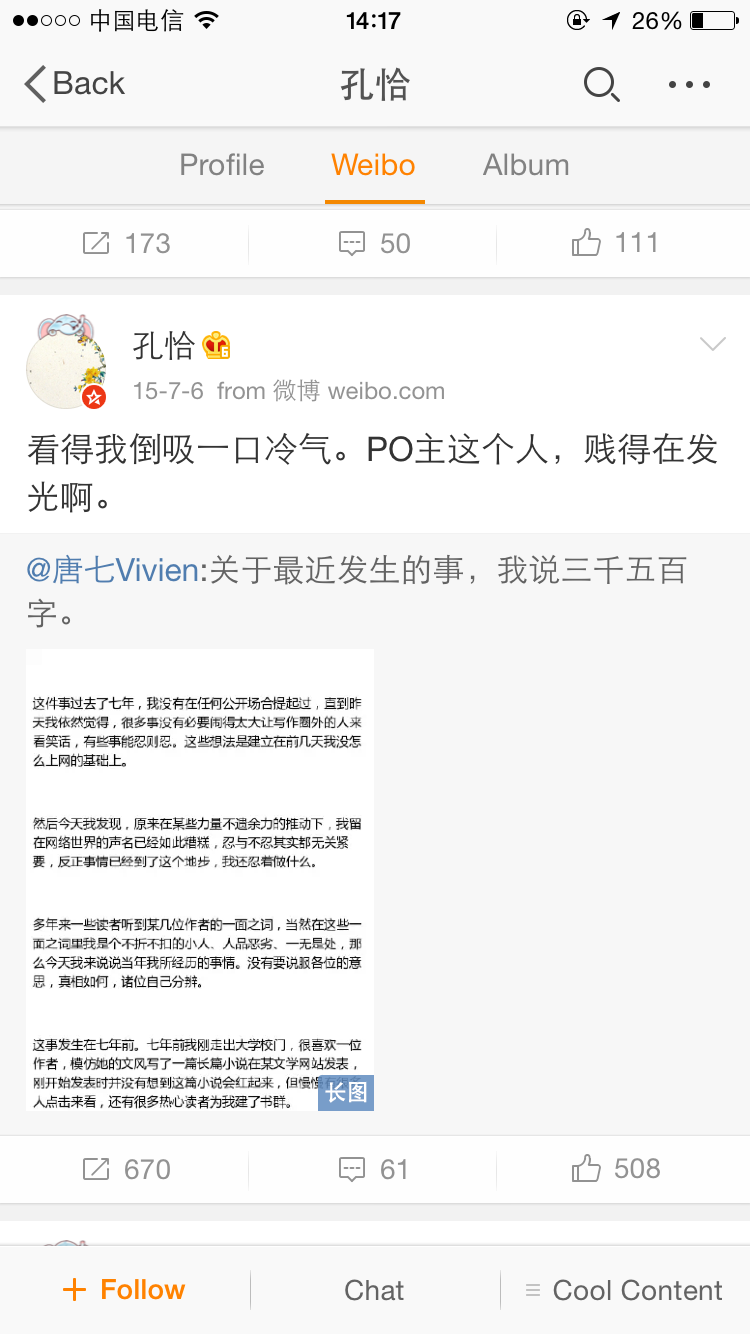Tap 孔恰's avatar on the post

(x=66, y=364)
